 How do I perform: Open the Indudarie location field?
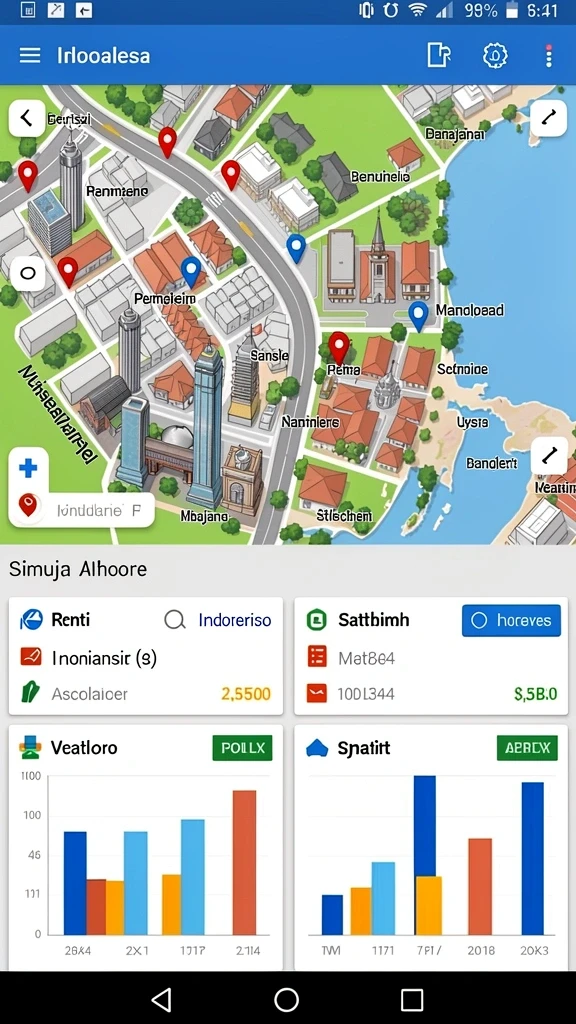coord(82,510)
